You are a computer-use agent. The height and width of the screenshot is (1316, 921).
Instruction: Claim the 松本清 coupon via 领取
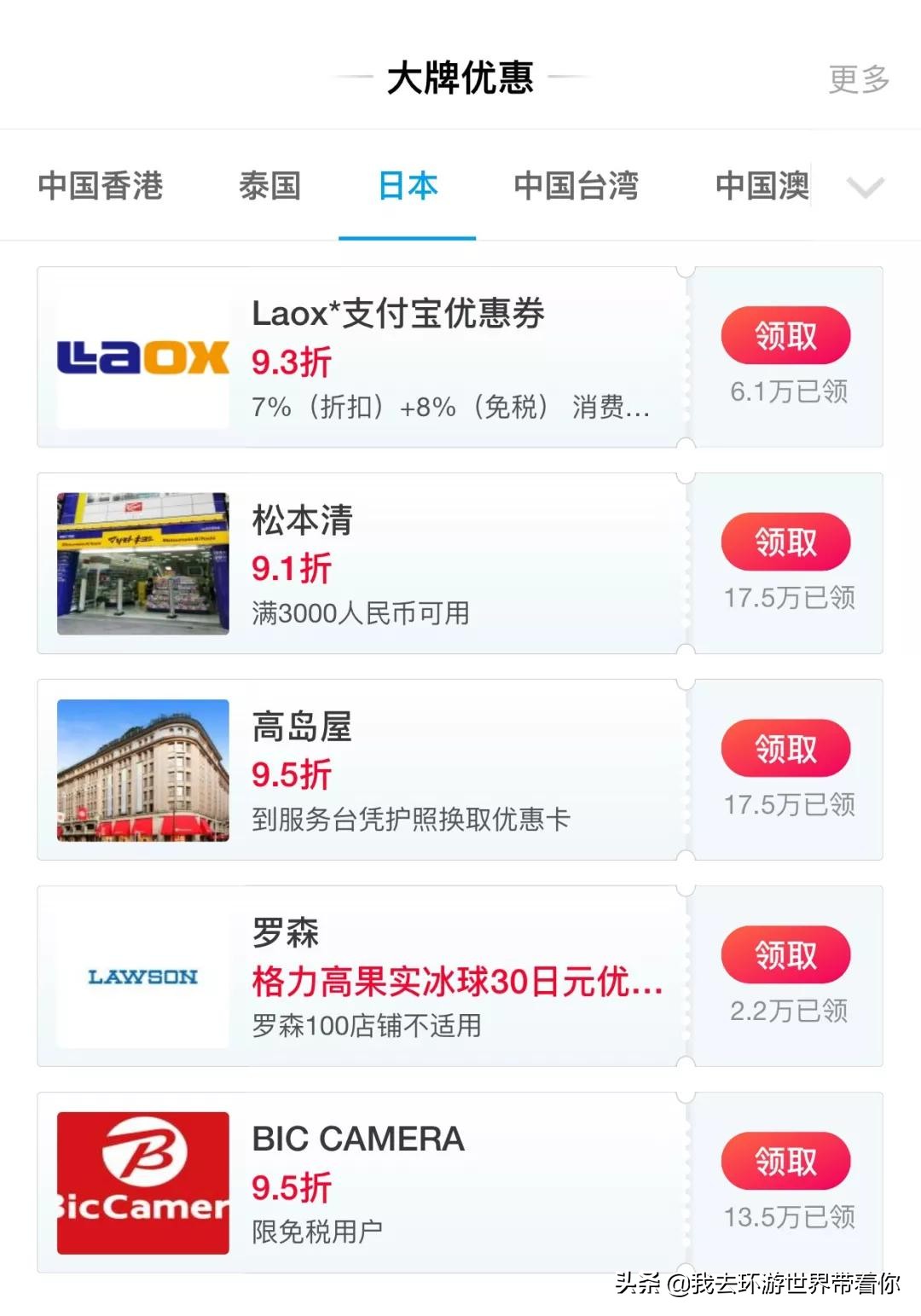785,541
